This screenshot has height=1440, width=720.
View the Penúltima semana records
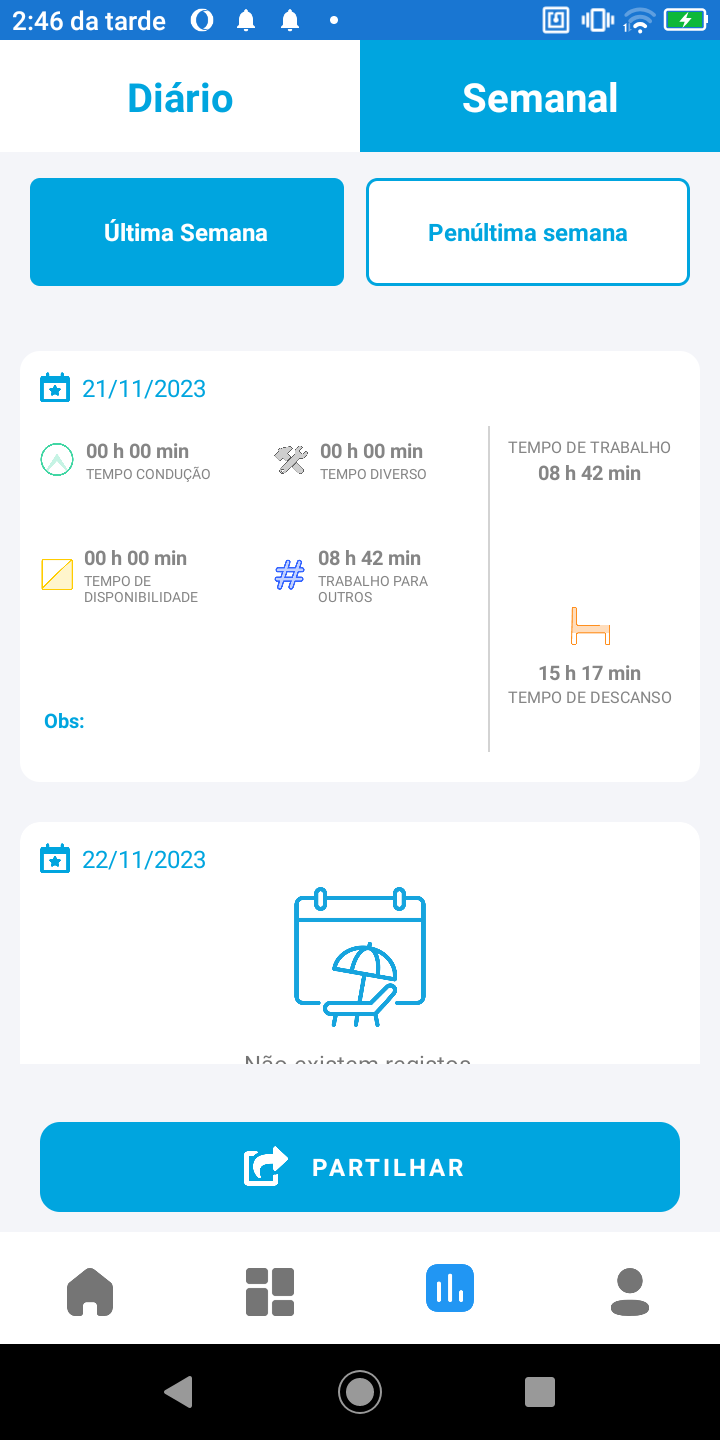(528, 232)
